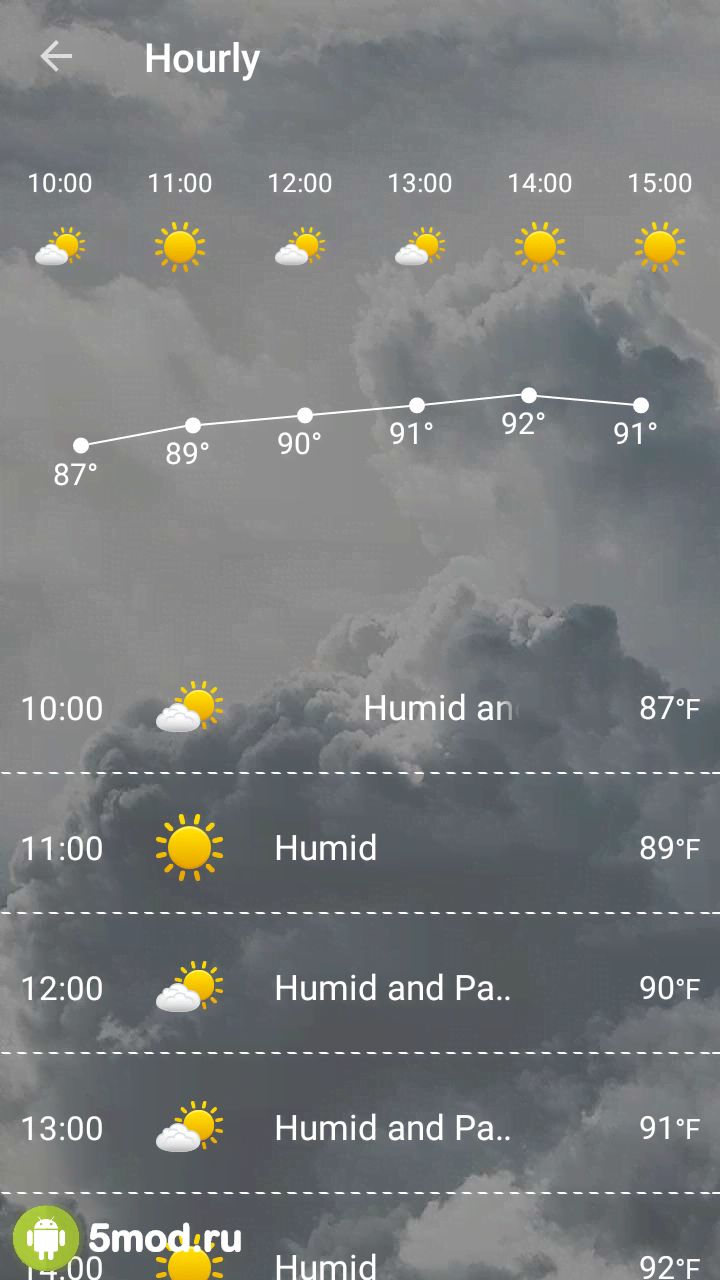This screenshot has width=720, height=1280.
Task: Select the 11:00 Humid forecast row
Action: click(x=360, y=848)
